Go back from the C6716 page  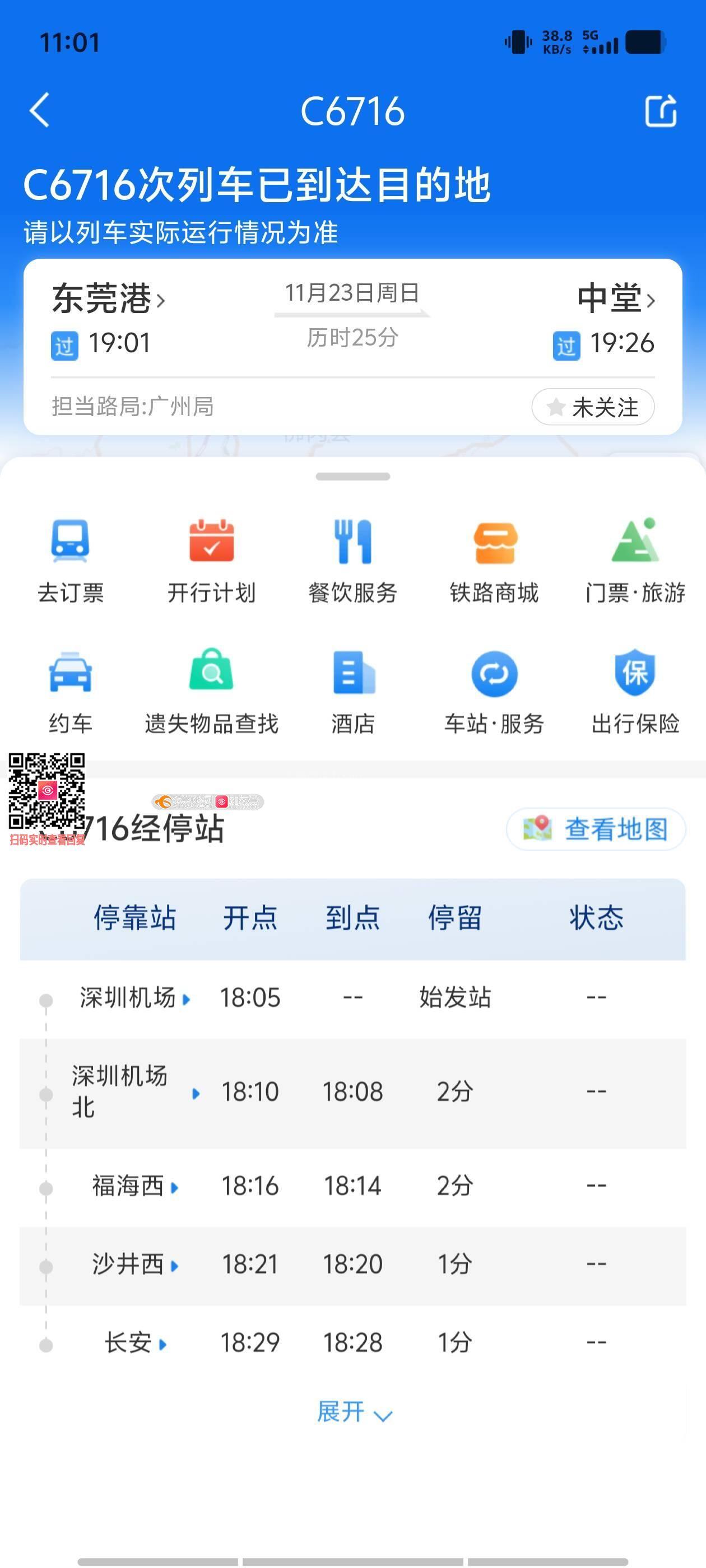pyautogui.click(x=40, y=110)
